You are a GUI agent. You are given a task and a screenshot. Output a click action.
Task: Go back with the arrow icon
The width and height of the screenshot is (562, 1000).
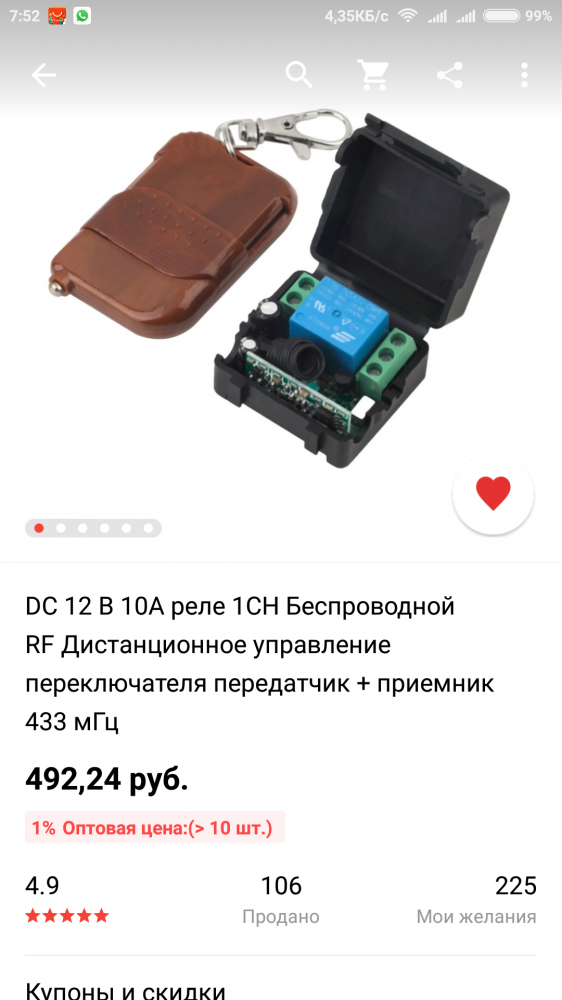43,75
